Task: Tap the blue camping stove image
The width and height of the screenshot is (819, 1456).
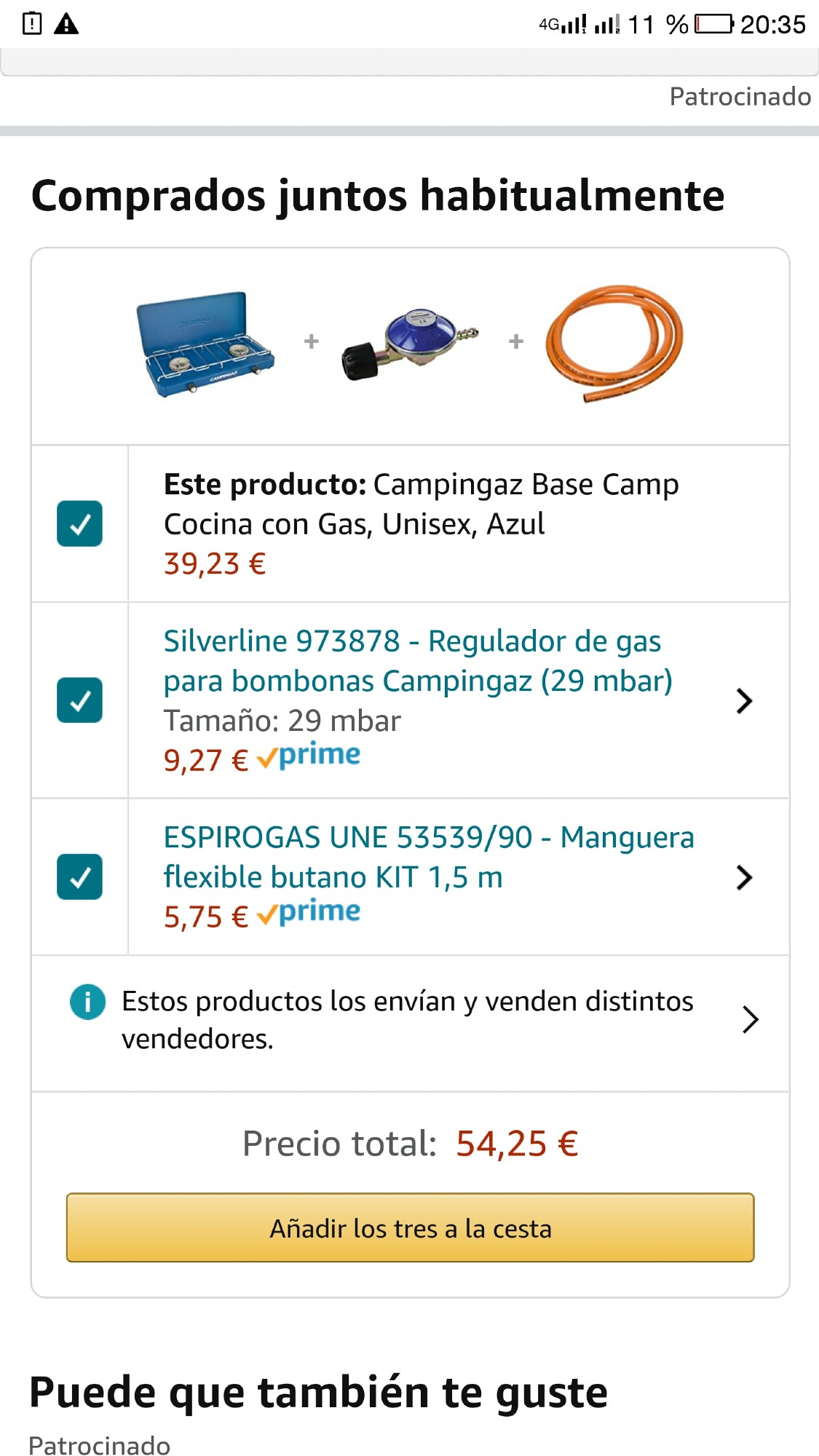Action: (205, 344)
